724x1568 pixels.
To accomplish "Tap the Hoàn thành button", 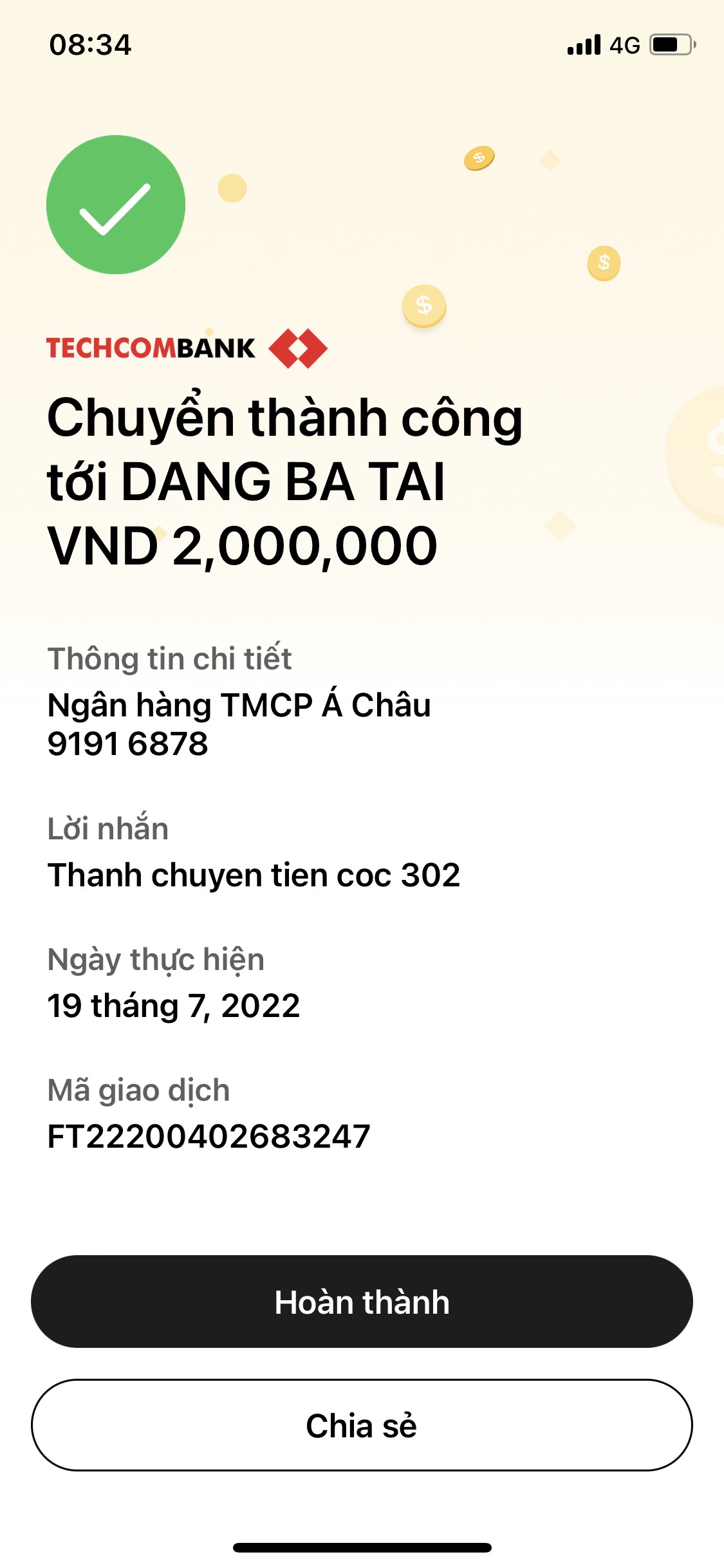I will 362,1302.
